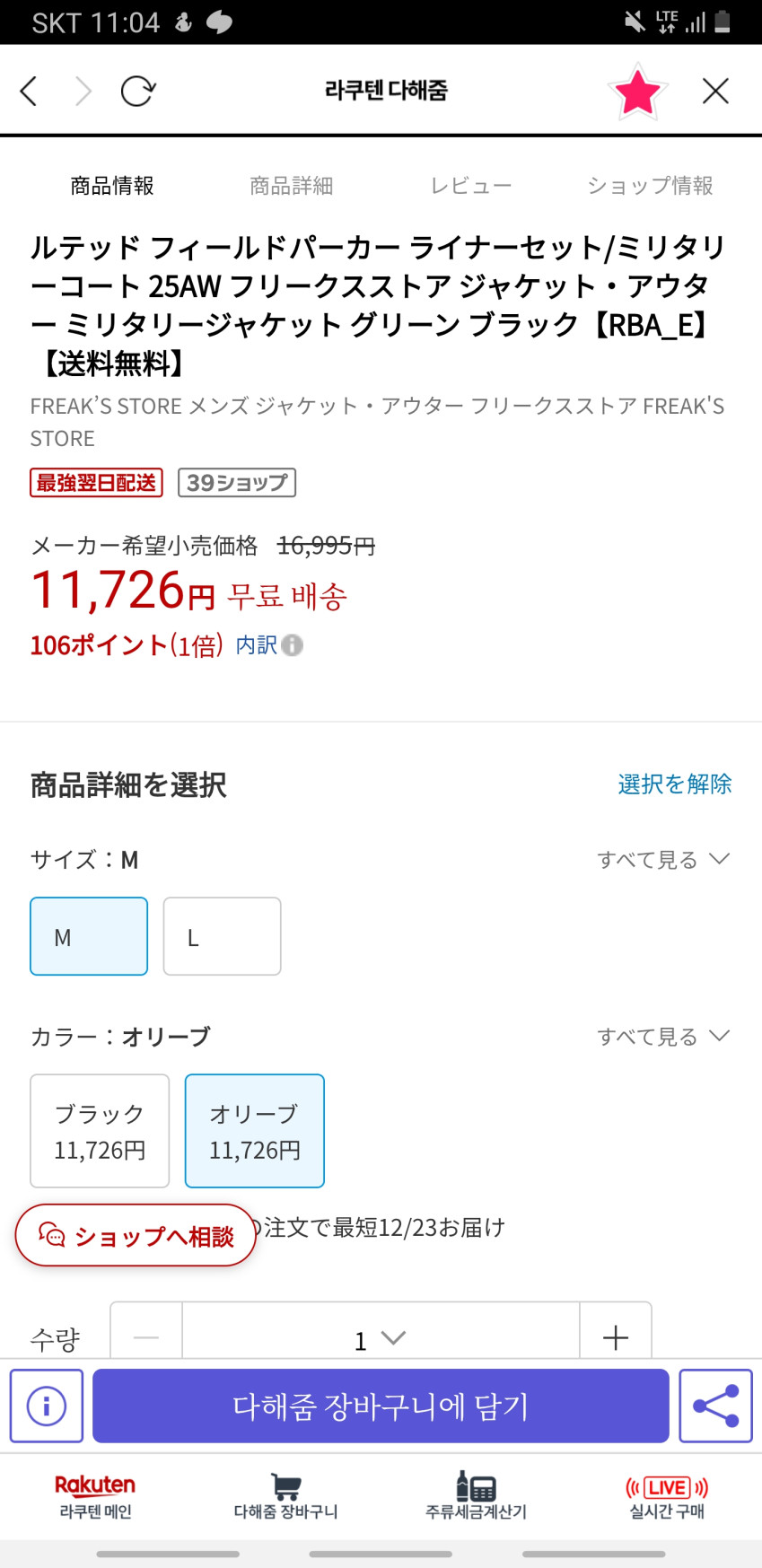The image size is (762, 1568).
Task: Choose the ブラック color option
Action: (x=100, y=1131)
